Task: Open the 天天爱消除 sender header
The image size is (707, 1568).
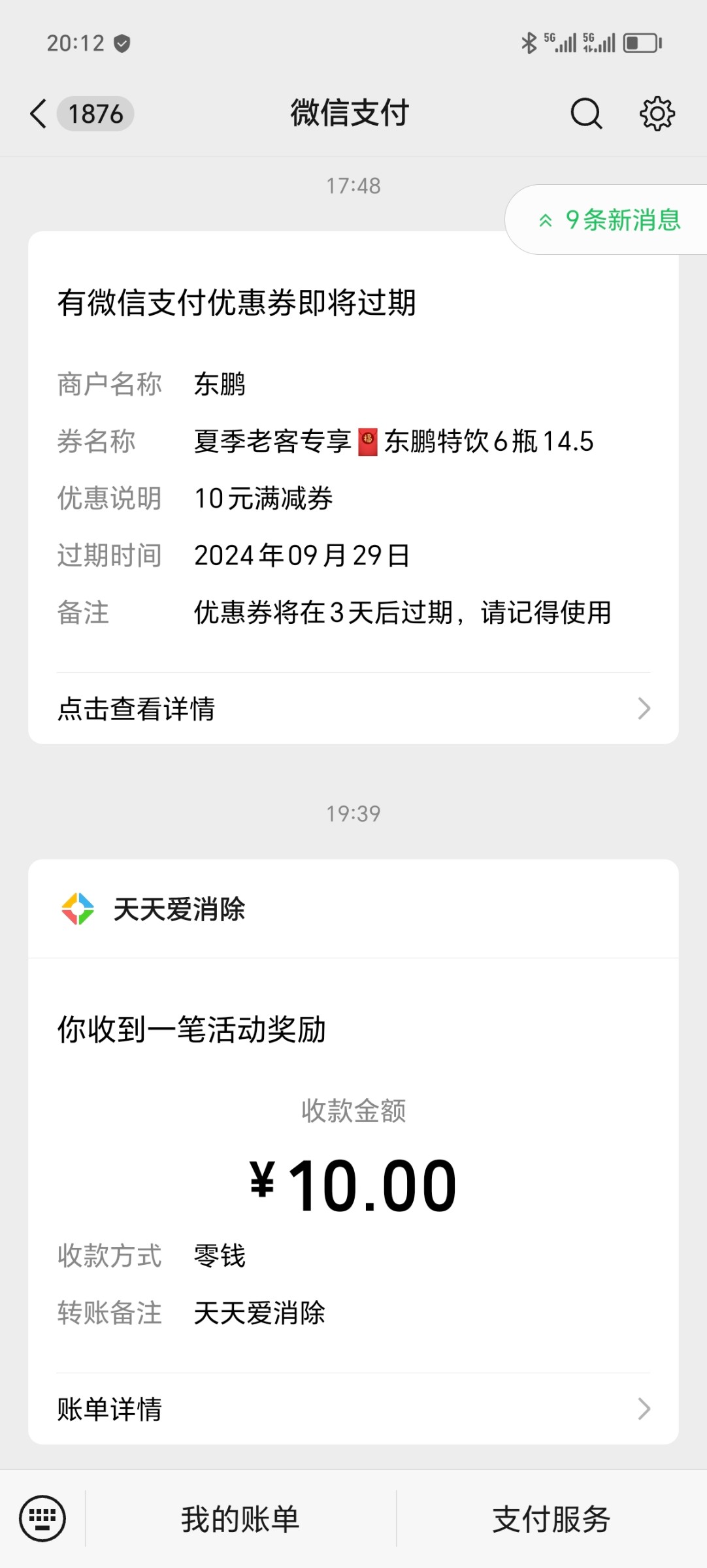Action: point(354,909)
